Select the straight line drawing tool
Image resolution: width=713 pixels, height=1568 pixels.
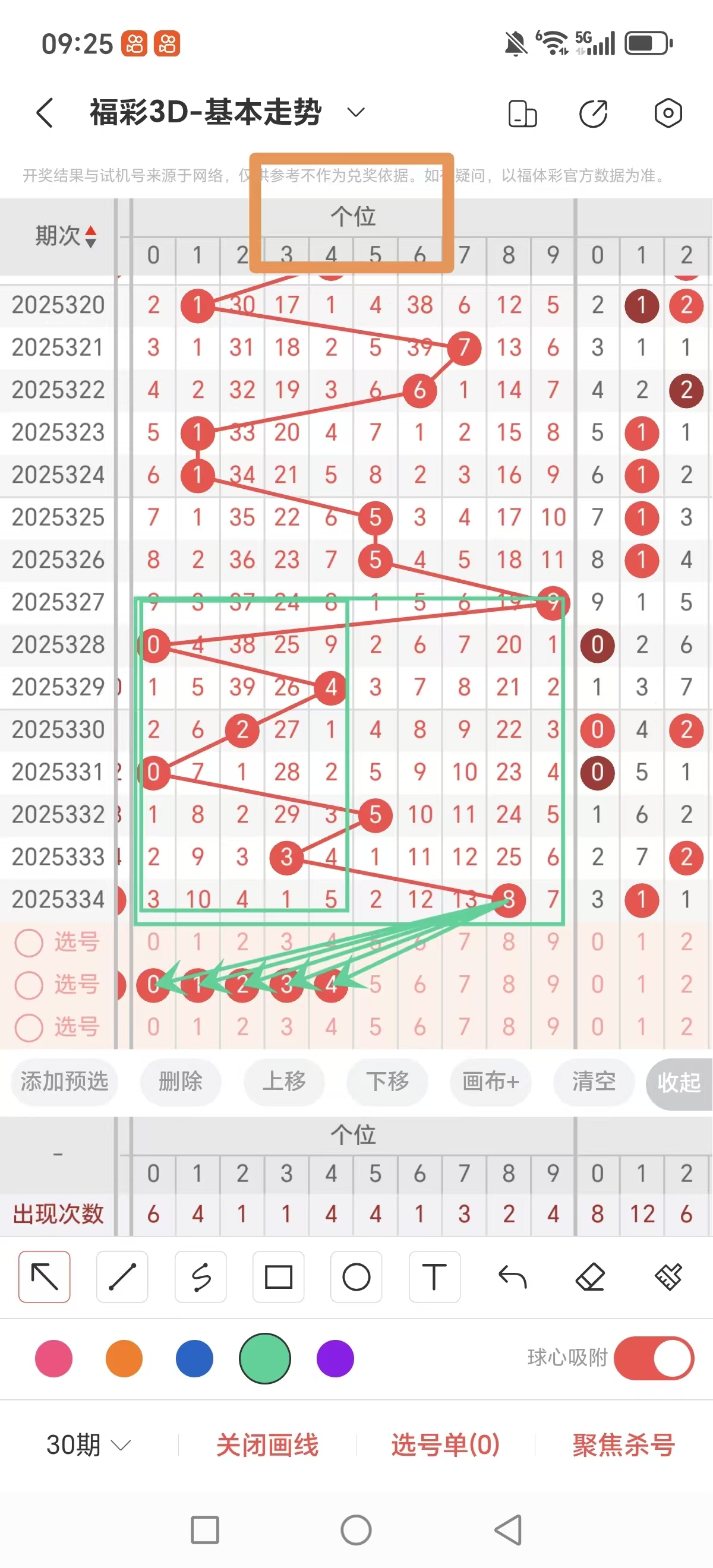click(122, 1277)
